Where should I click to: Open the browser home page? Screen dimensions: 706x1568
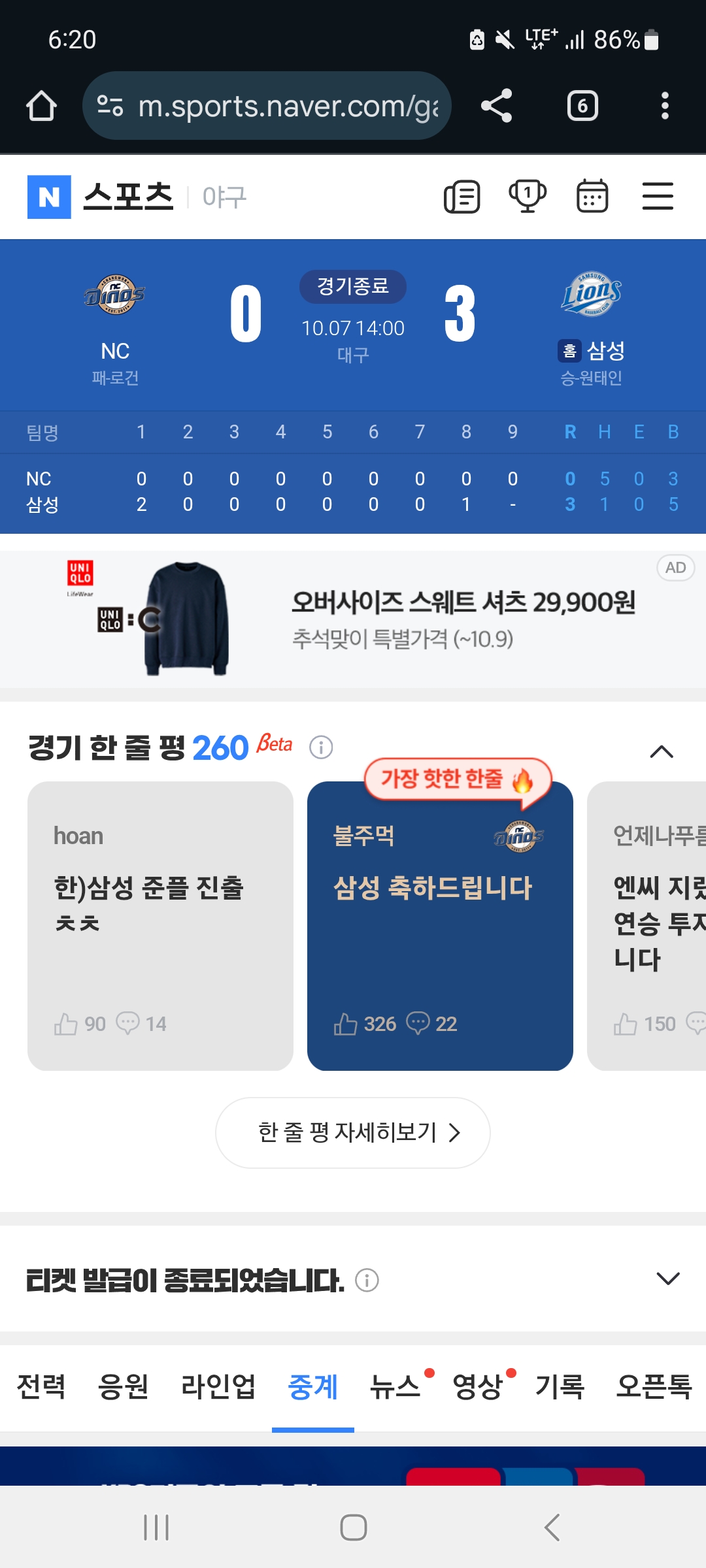click(x=41, y=106)
